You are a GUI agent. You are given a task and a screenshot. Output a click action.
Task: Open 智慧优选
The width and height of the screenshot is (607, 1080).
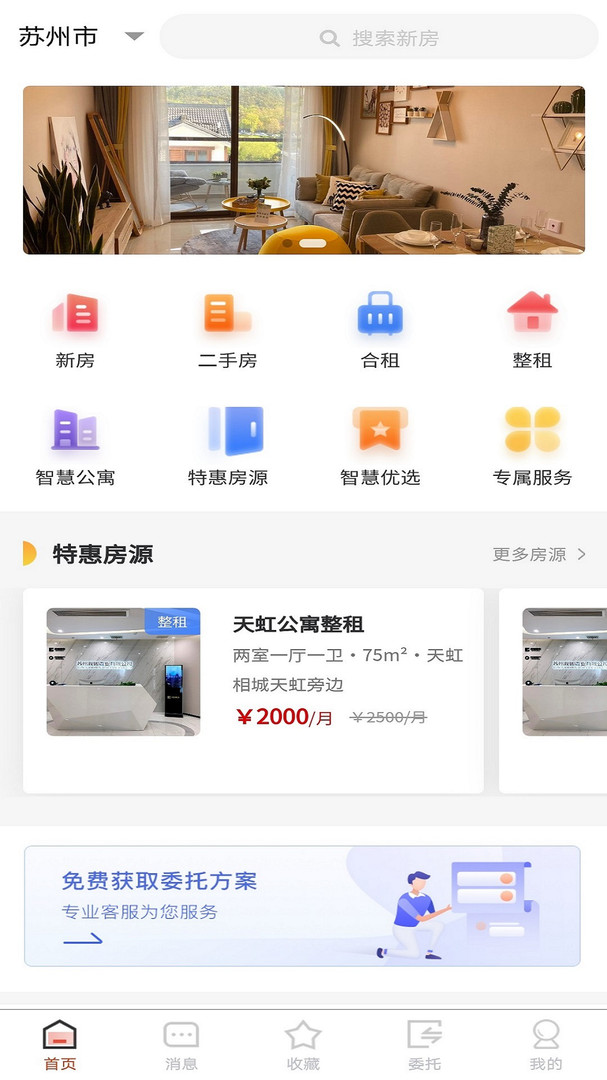380,446
